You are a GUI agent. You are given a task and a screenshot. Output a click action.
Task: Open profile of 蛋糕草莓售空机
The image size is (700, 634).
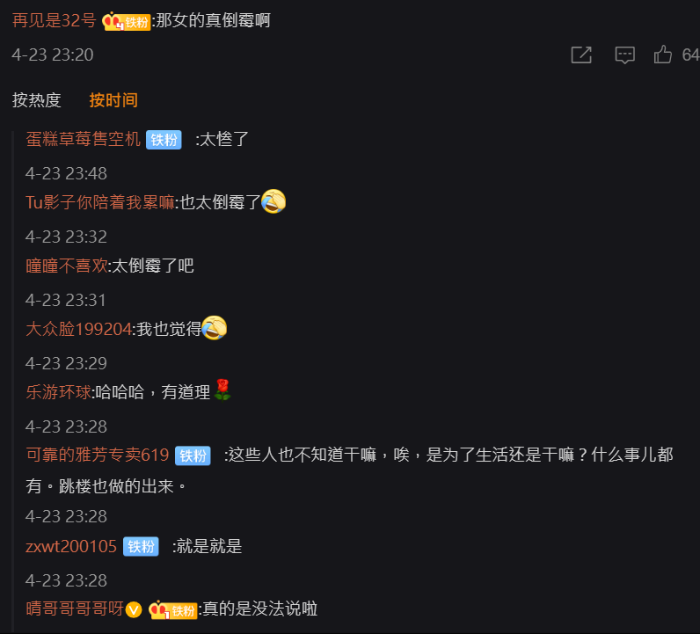pos(83,139)
